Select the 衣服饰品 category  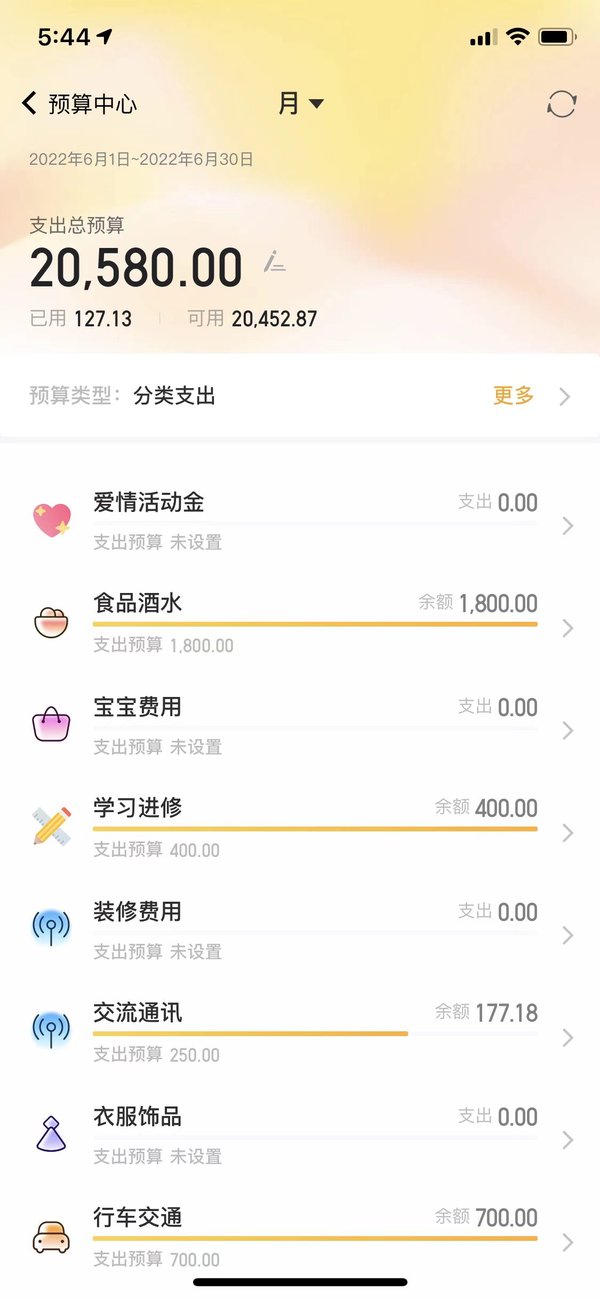300,1138
